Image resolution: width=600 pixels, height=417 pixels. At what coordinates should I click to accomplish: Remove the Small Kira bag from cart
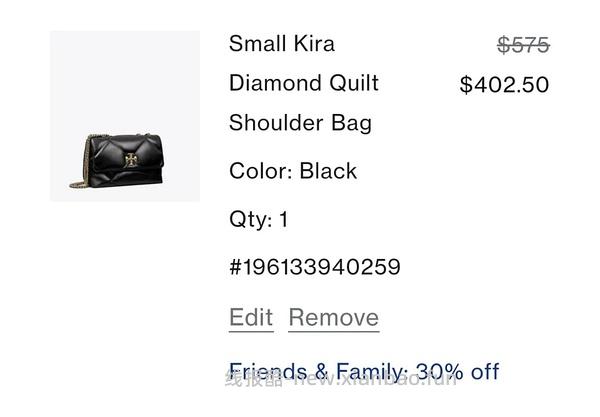[333, 318]
